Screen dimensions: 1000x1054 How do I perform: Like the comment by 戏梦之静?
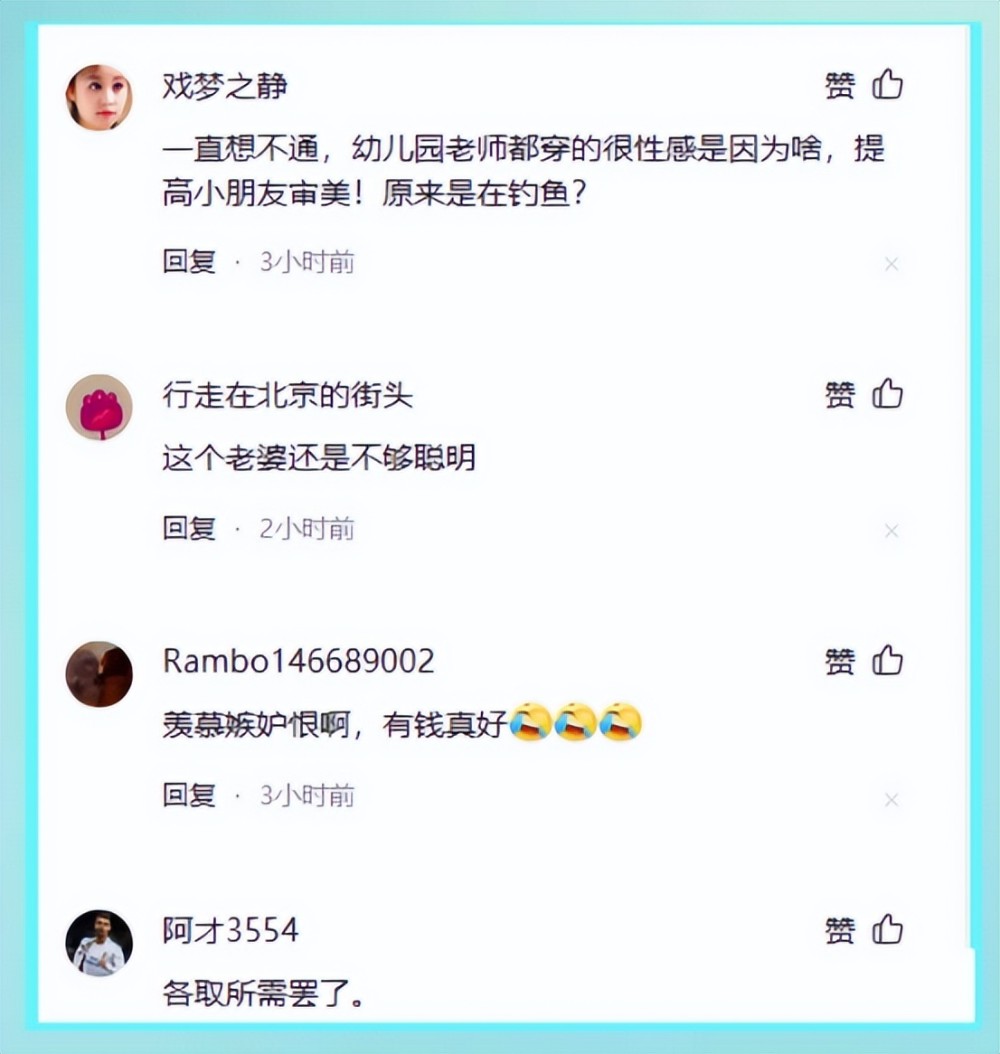point(864,85)
